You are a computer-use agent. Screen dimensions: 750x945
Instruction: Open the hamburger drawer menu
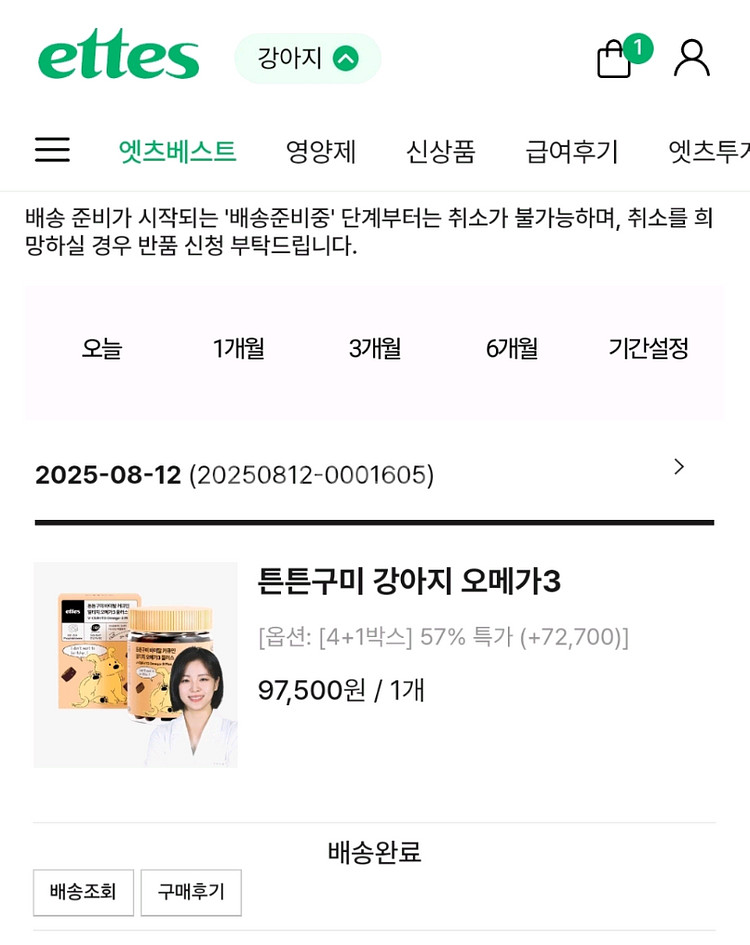click(x=52, y=150)
